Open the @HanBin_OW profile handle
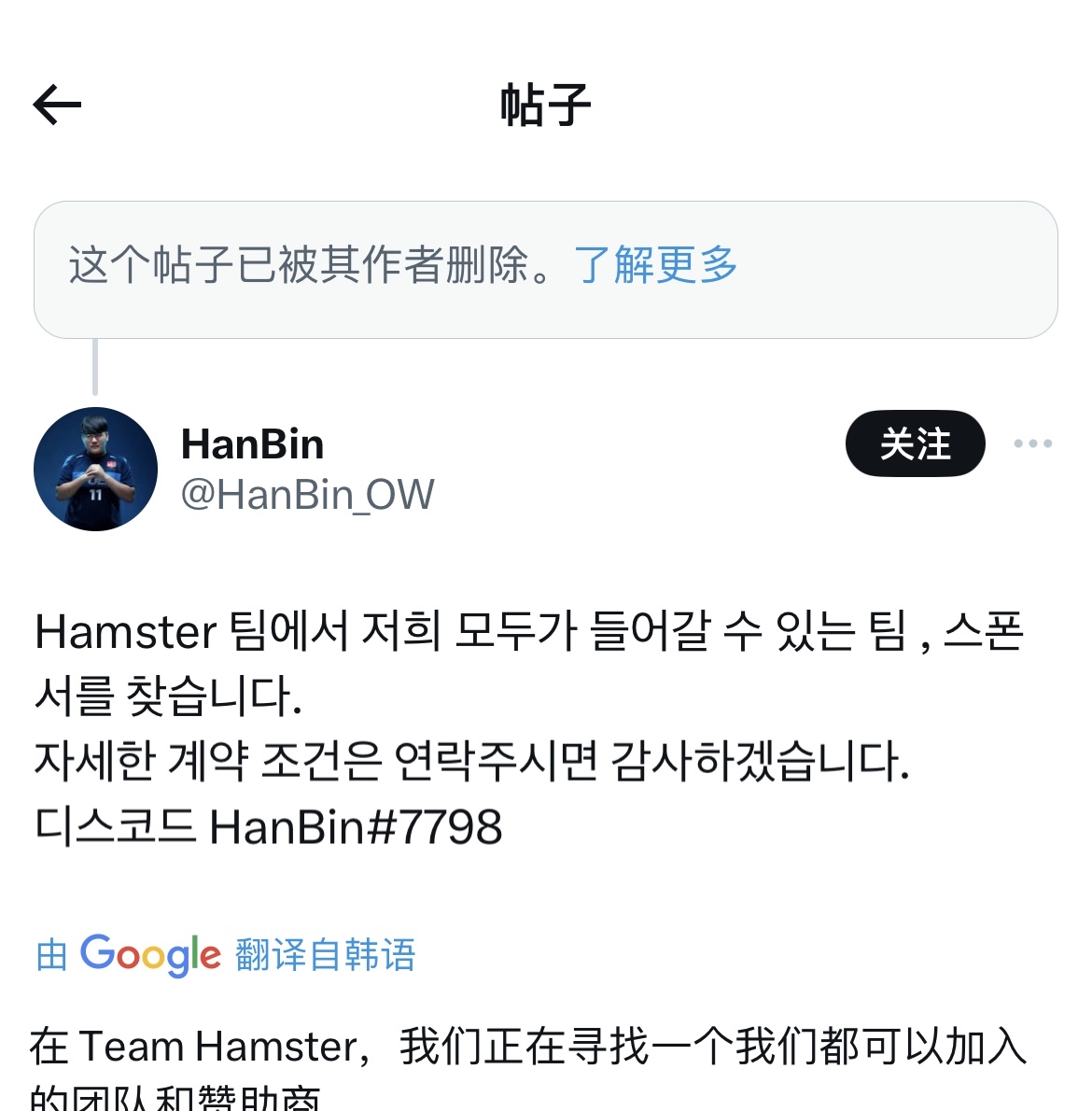 tap(307, 495)
